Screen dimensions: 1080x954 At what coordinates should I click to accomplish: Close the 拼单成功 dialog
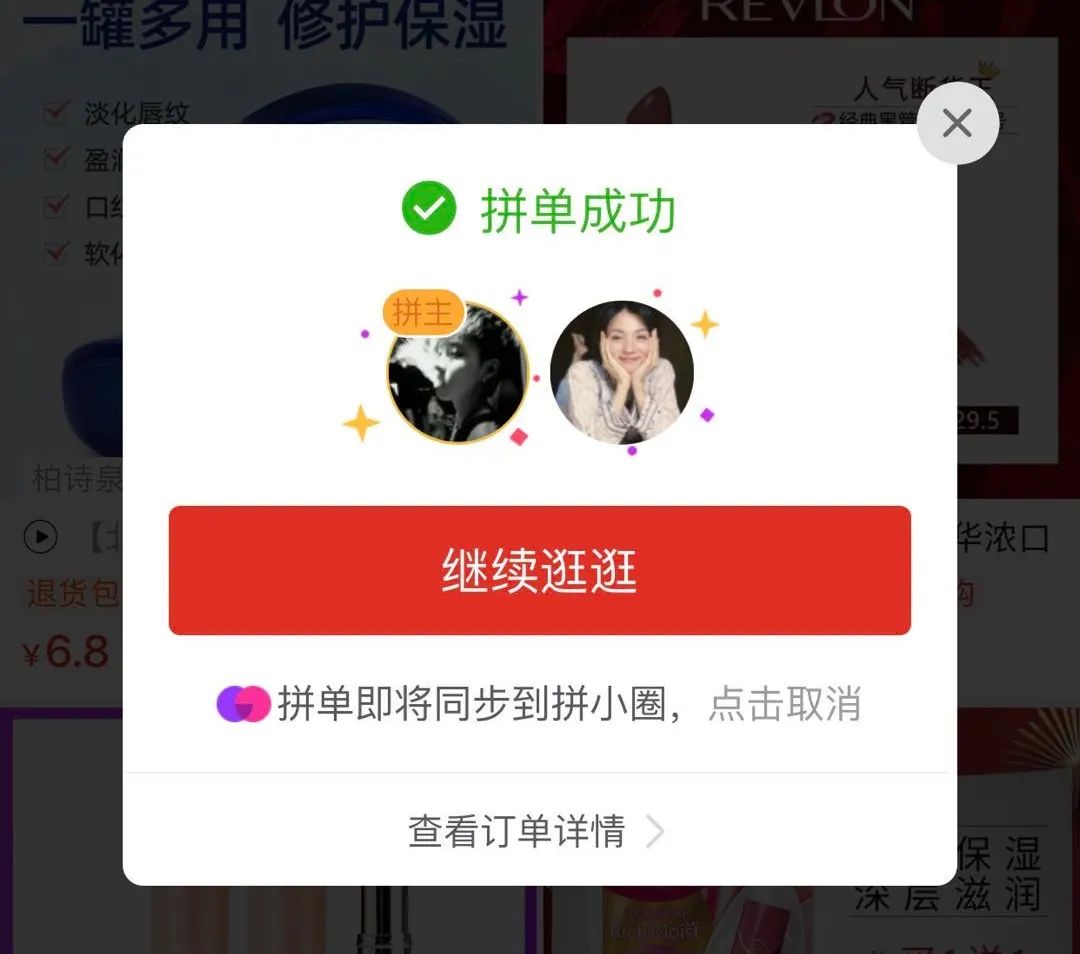click(957, 123)
